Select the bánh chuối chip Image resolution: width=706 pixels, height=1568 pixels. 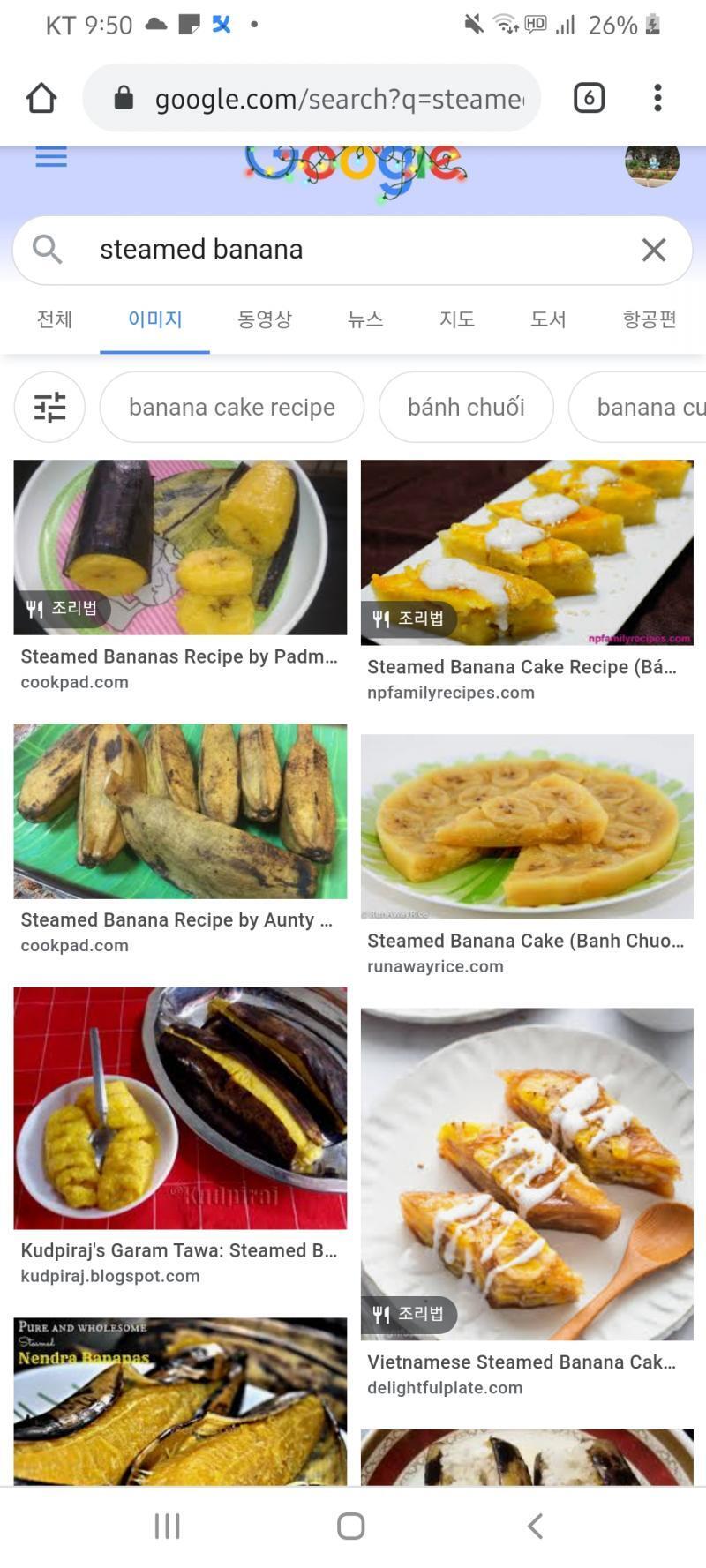tap(466, 407)
